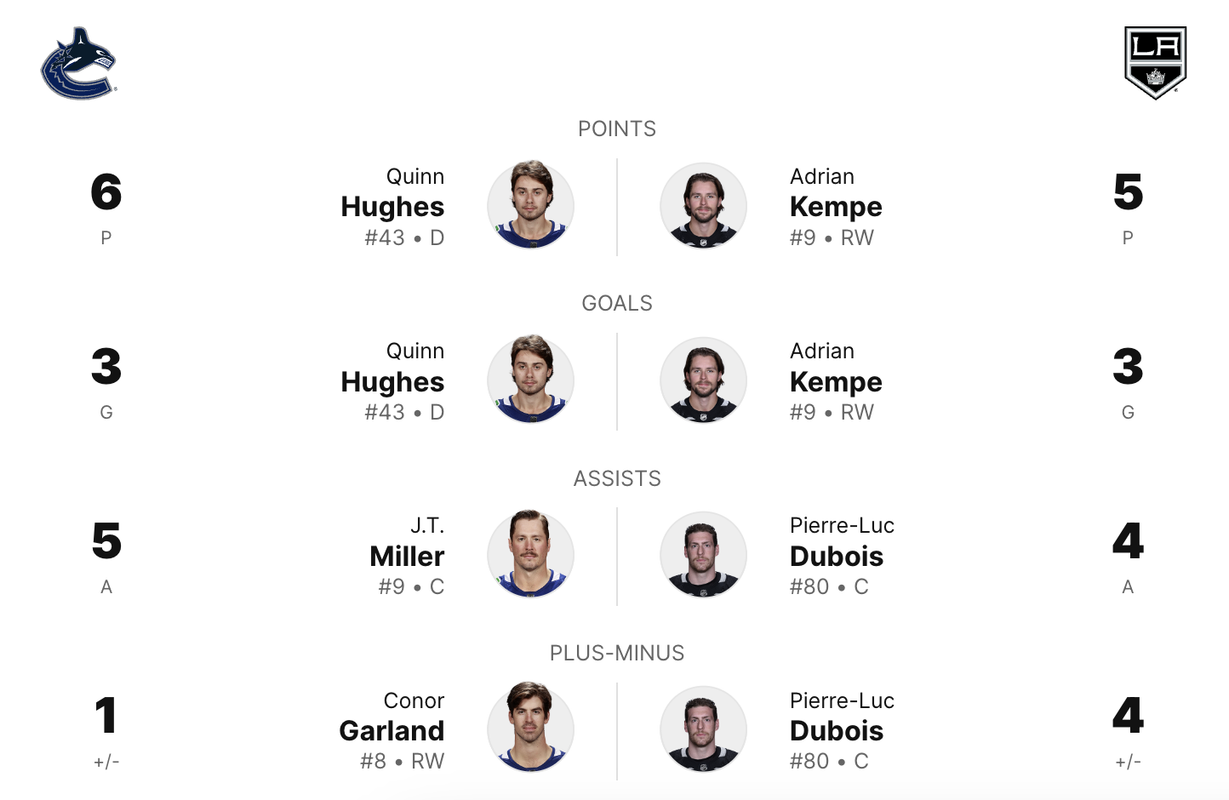View Adrian Kempe from the Goals leaders
The height and width of the screenshot is (800, 1229).
click(835, 382)
